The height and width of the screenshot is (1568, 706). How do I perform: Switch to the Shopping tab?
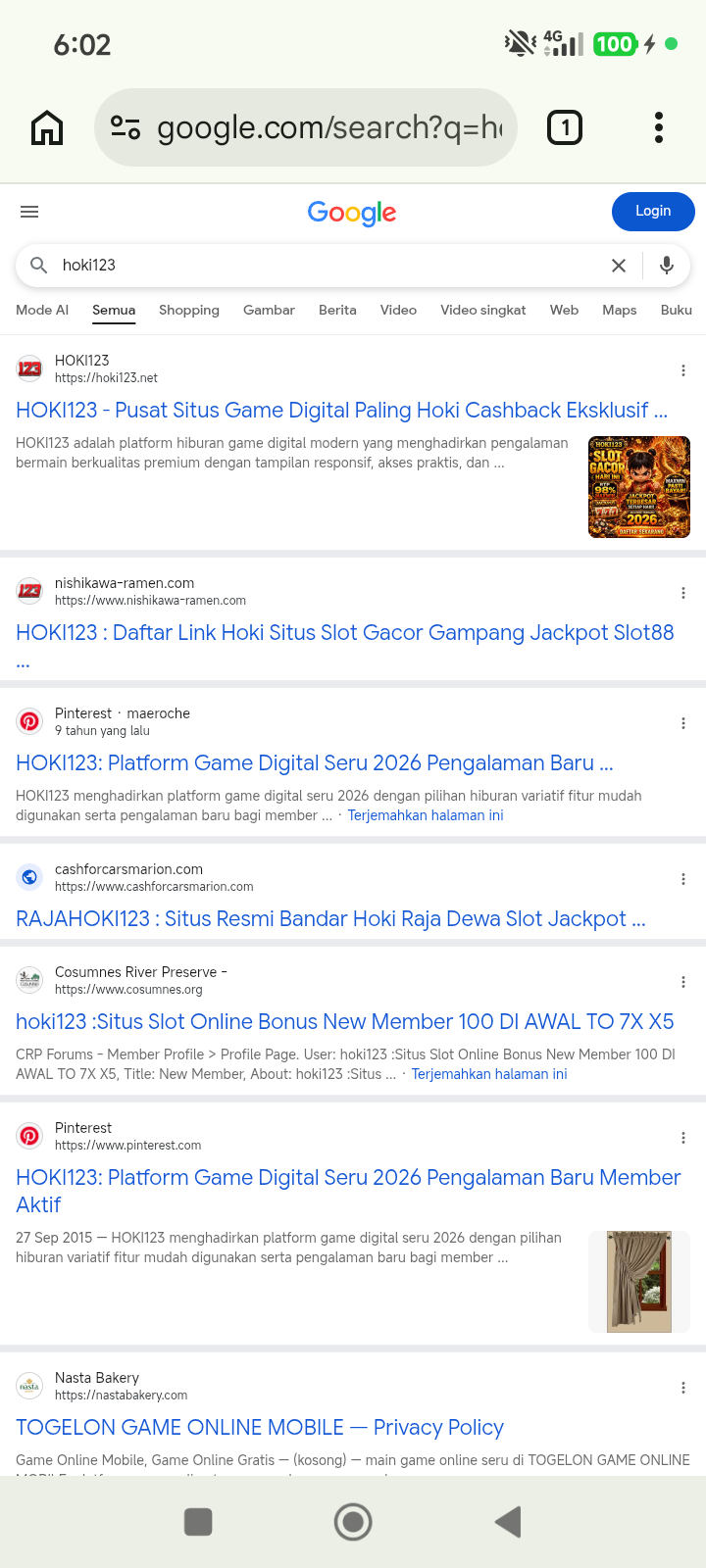[189, 310]
